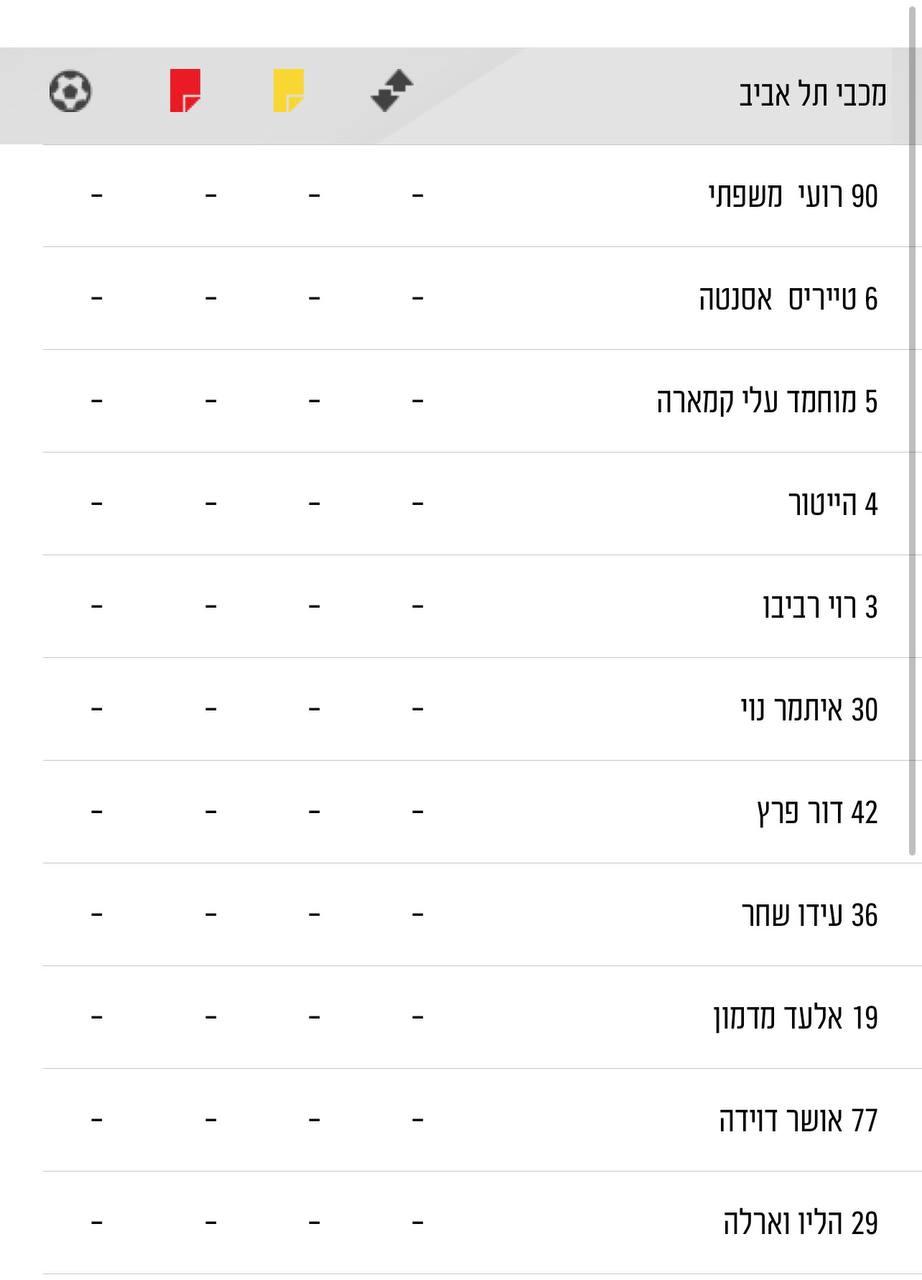Click the goals dash for הליו וארלה
This screenshot has width=922, height=1280.
click(96, 1220)
